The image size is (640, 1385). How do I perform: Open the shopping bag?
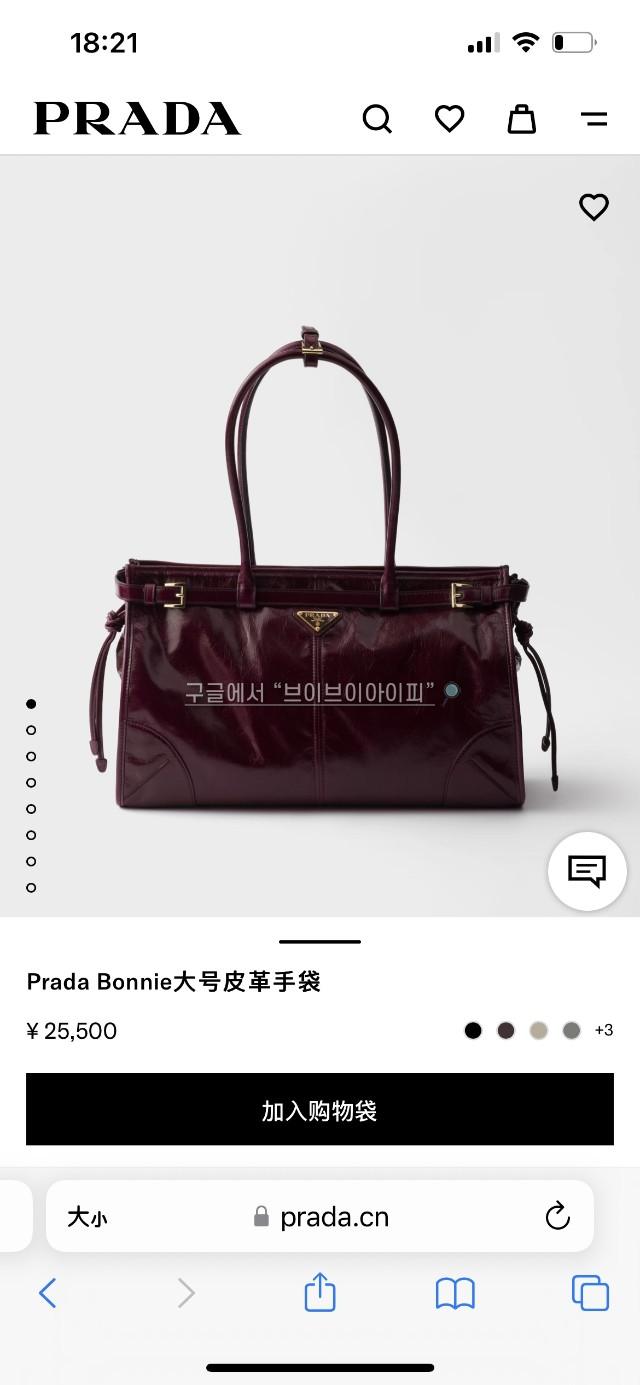(x=521, y=119)
